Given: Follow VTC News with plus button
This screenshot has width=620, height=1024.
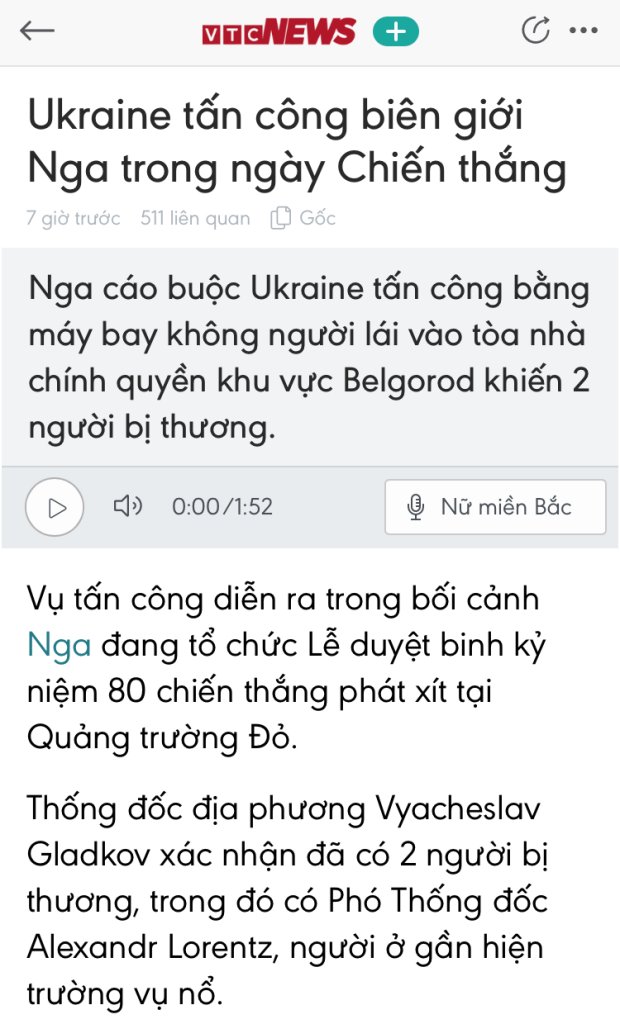Looking at the screenshot, I should [x=396, y=32].
